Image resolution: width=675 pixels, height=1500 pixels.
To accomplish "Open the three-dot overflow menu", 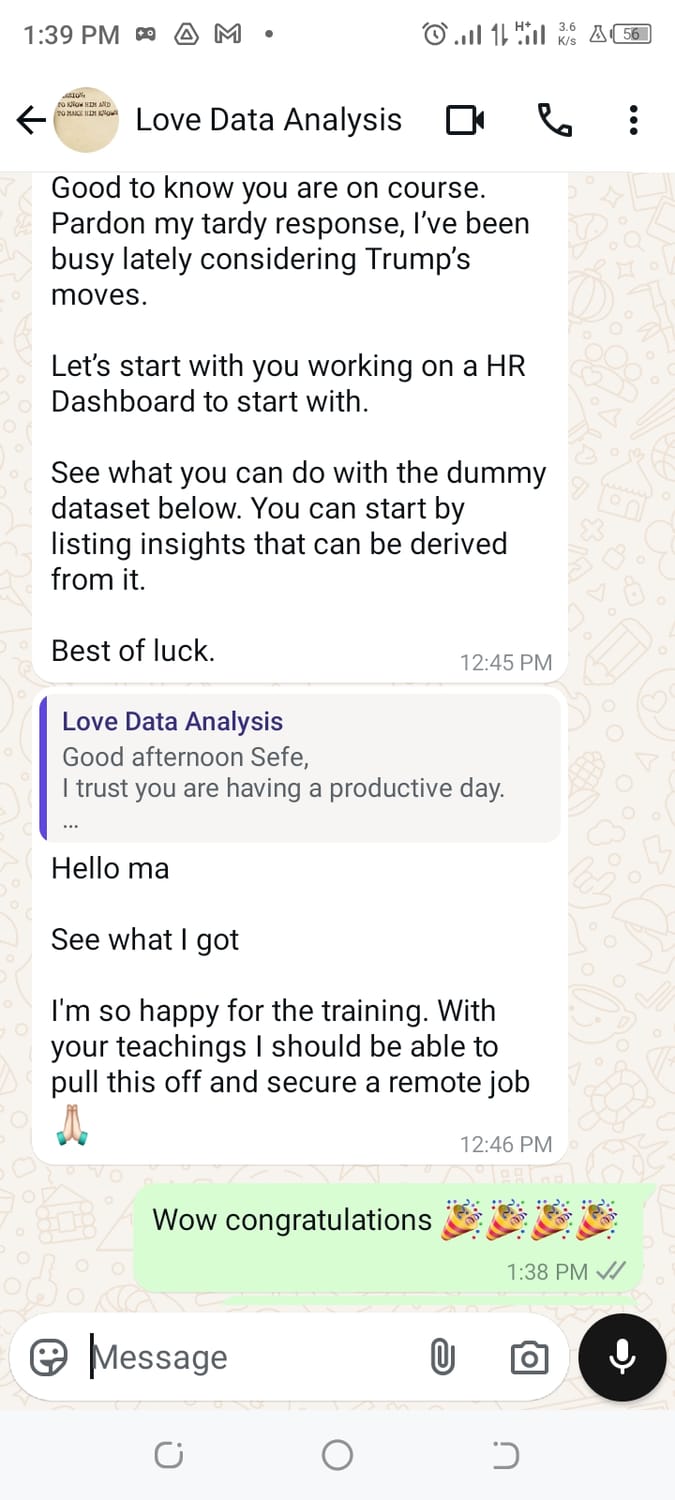I will click(633, 121).
